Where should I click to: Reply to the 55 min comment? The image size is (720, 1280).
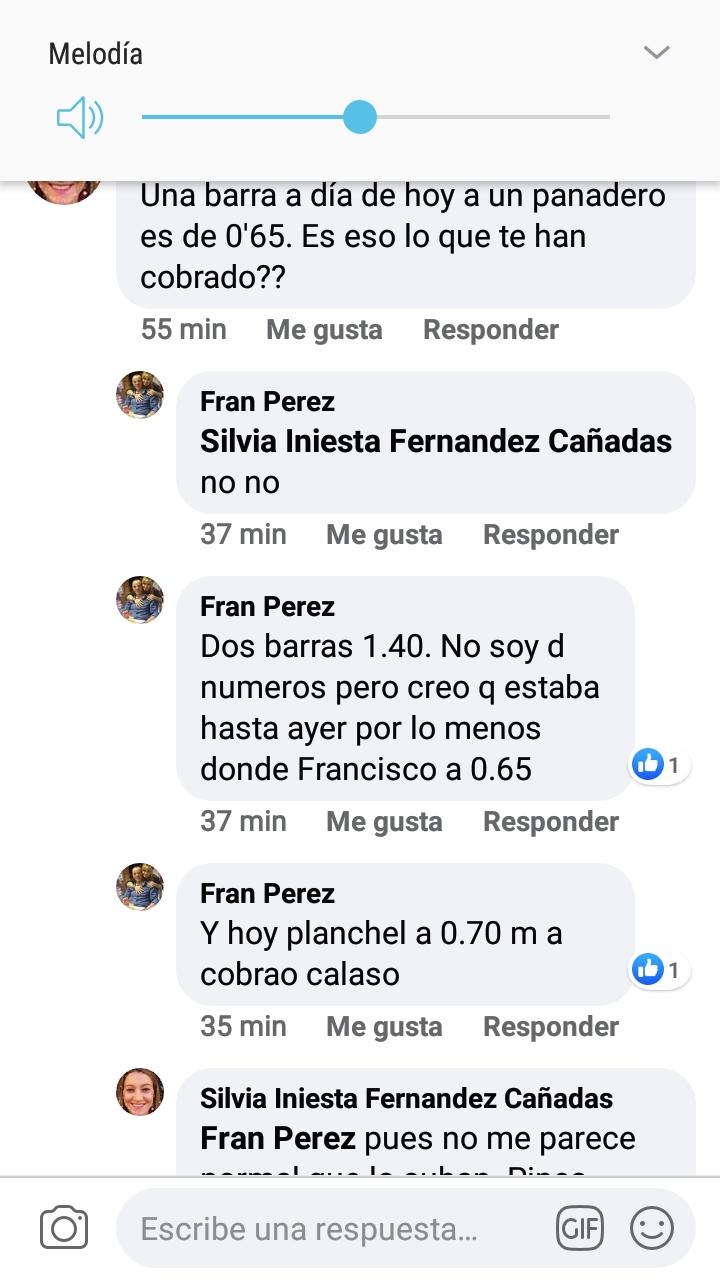(490, 330)
